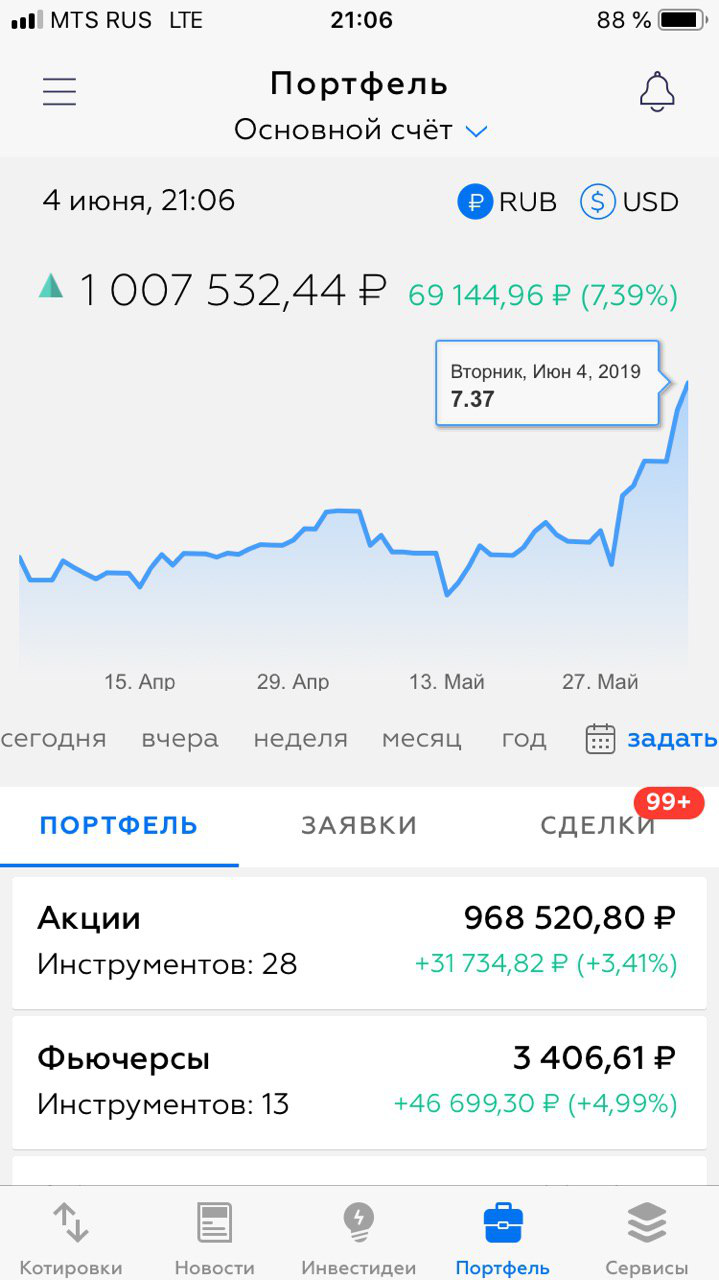
Task: Tap задать to set custom dates
Action: (652, 739)
